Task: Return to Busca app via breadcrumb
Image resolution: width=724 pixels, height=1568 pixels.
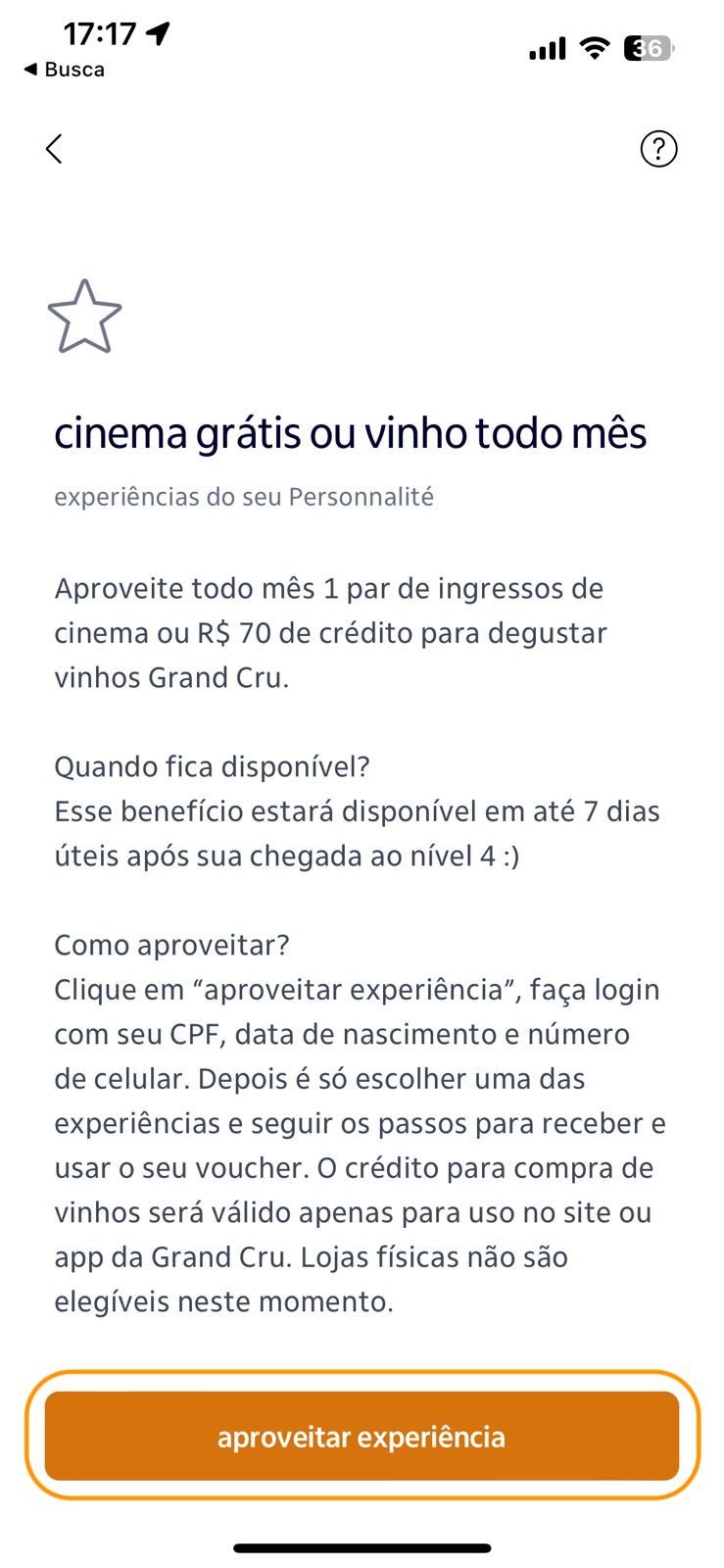Action: (x=64, y=70)
